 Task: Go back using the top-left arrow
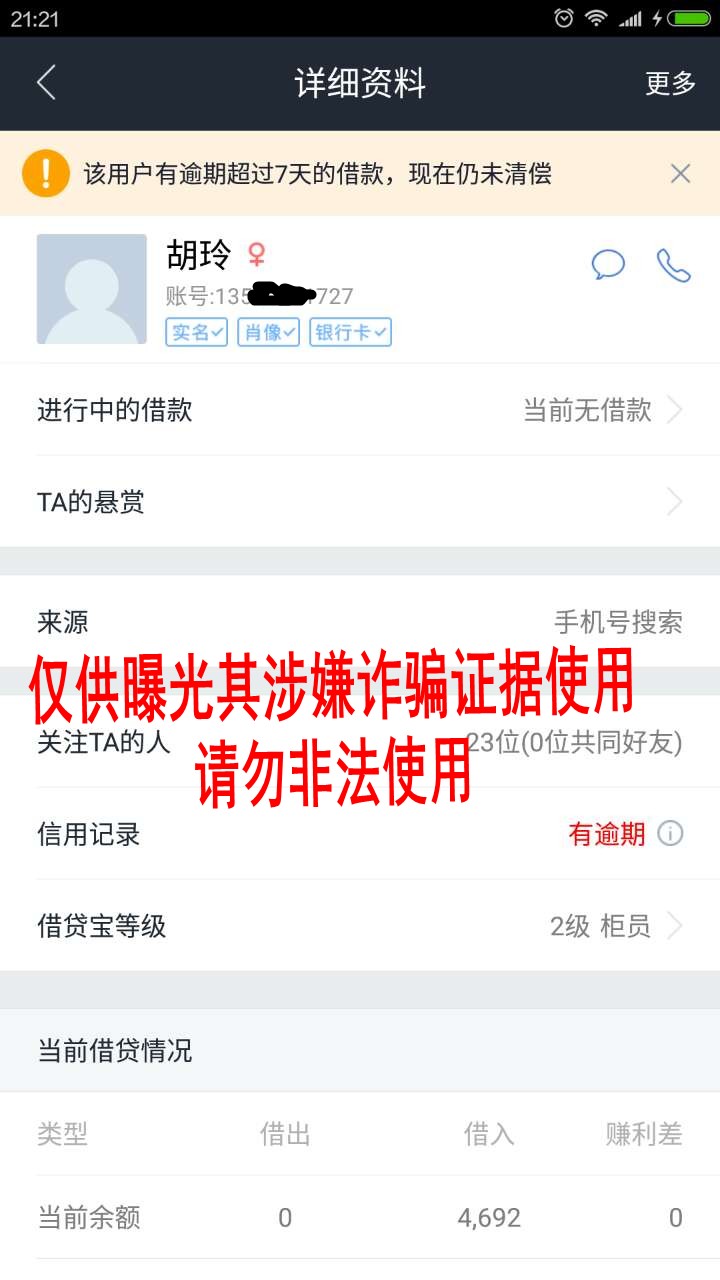coord(46,83)
